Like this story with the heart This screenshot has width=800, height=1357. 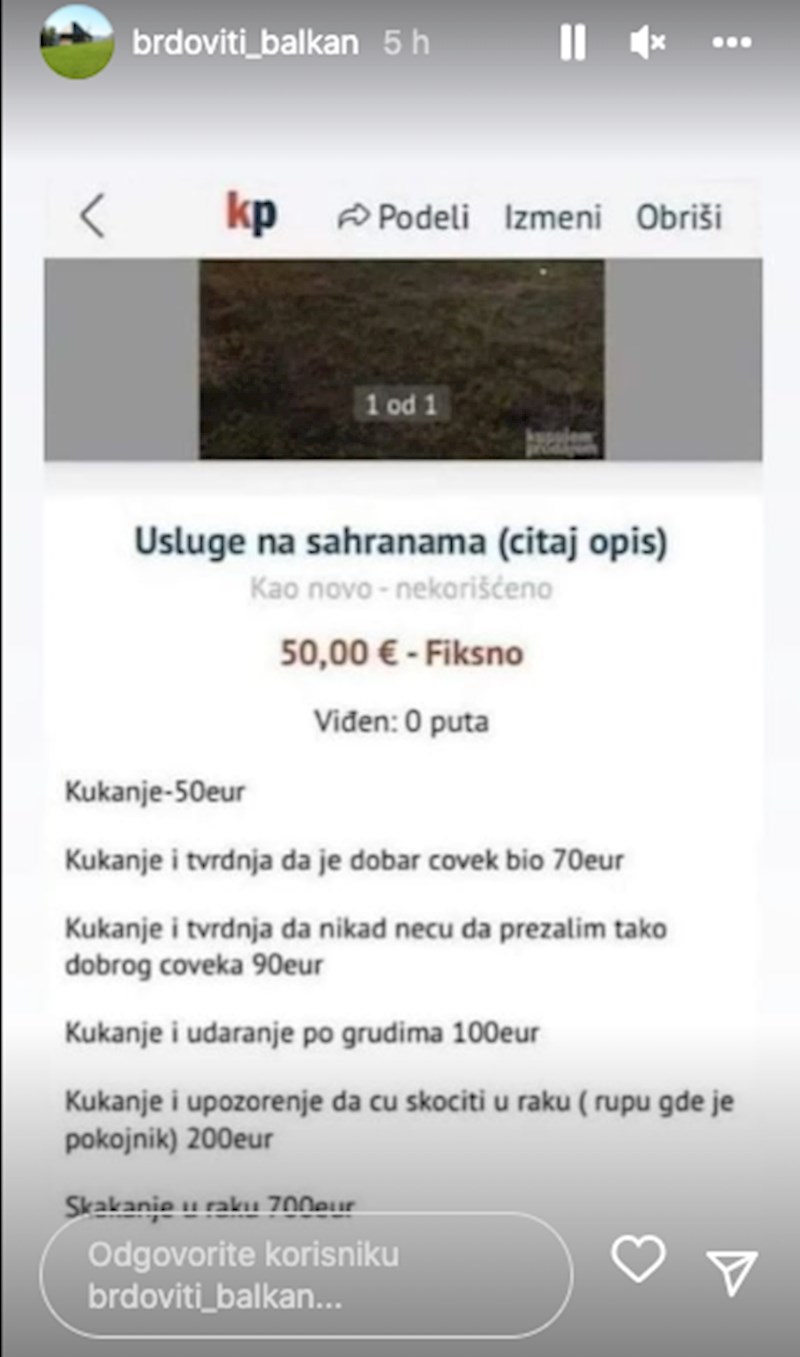tap(638, 1259)
